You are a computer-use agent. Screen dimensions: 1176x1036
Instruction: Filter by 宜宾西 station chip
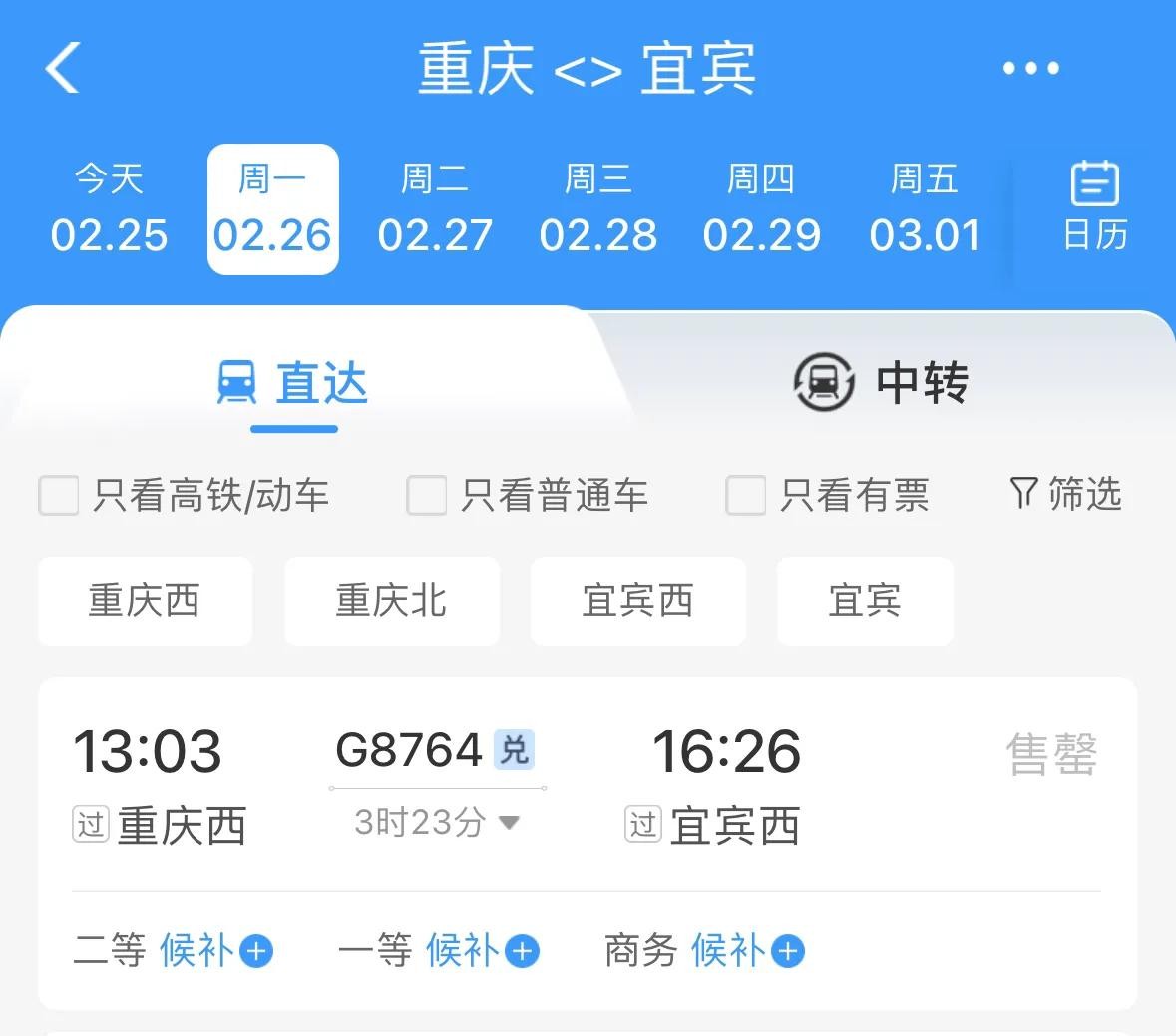pyautogui.click(x=637, y=601)
